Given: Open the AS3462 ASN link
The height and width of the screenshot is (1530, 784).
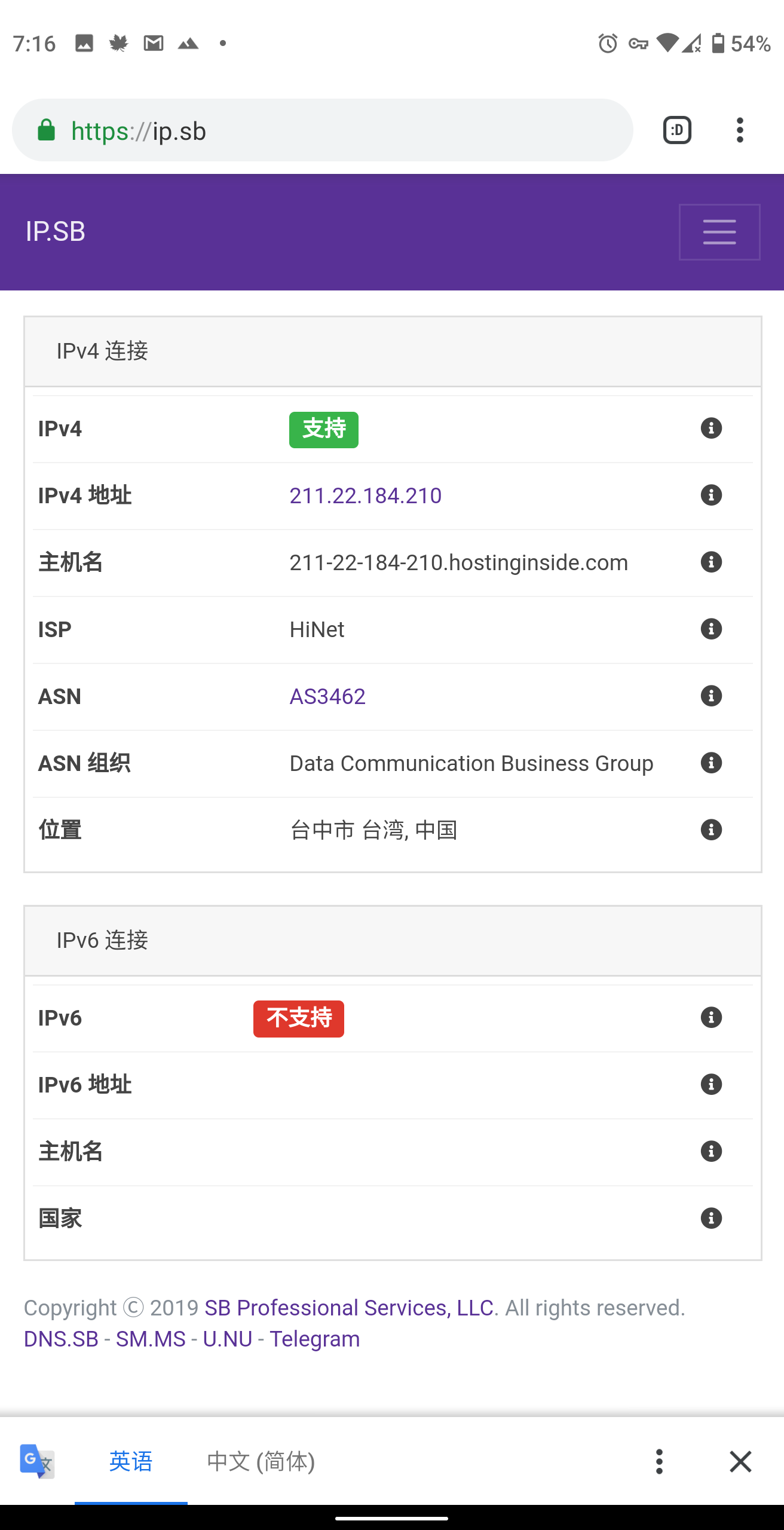Looking at the screenshot, I should pos(327,696).
